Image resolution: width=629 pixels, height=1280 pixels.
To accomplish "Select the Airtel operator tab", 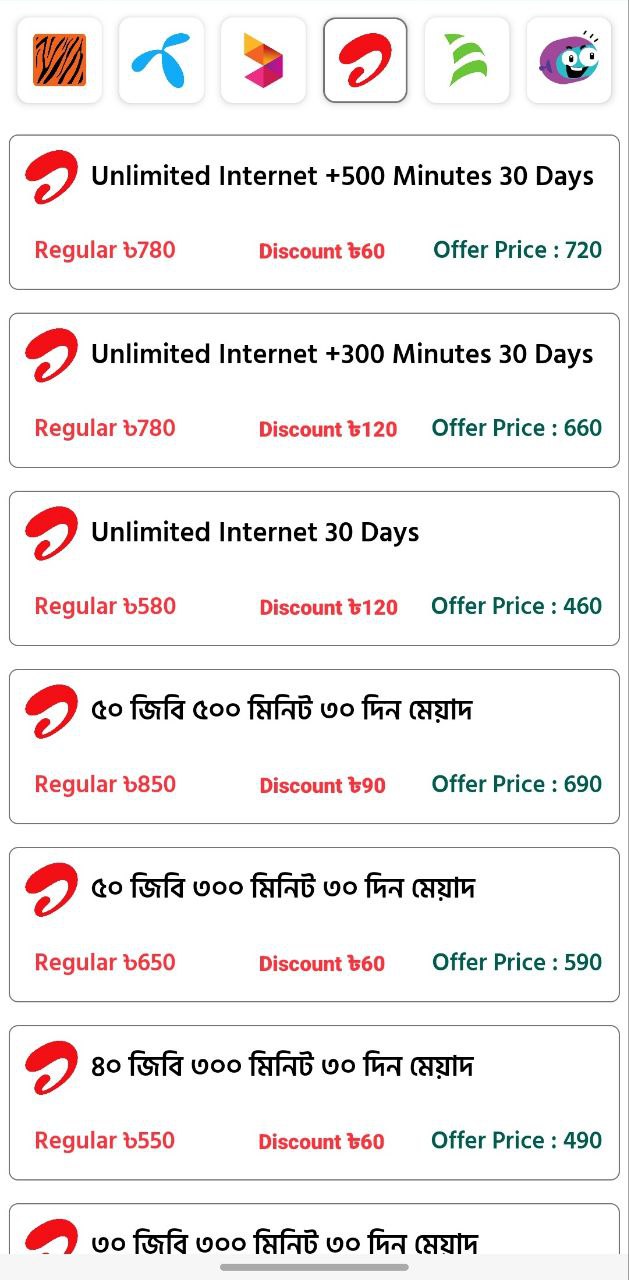I will [365, 60].
